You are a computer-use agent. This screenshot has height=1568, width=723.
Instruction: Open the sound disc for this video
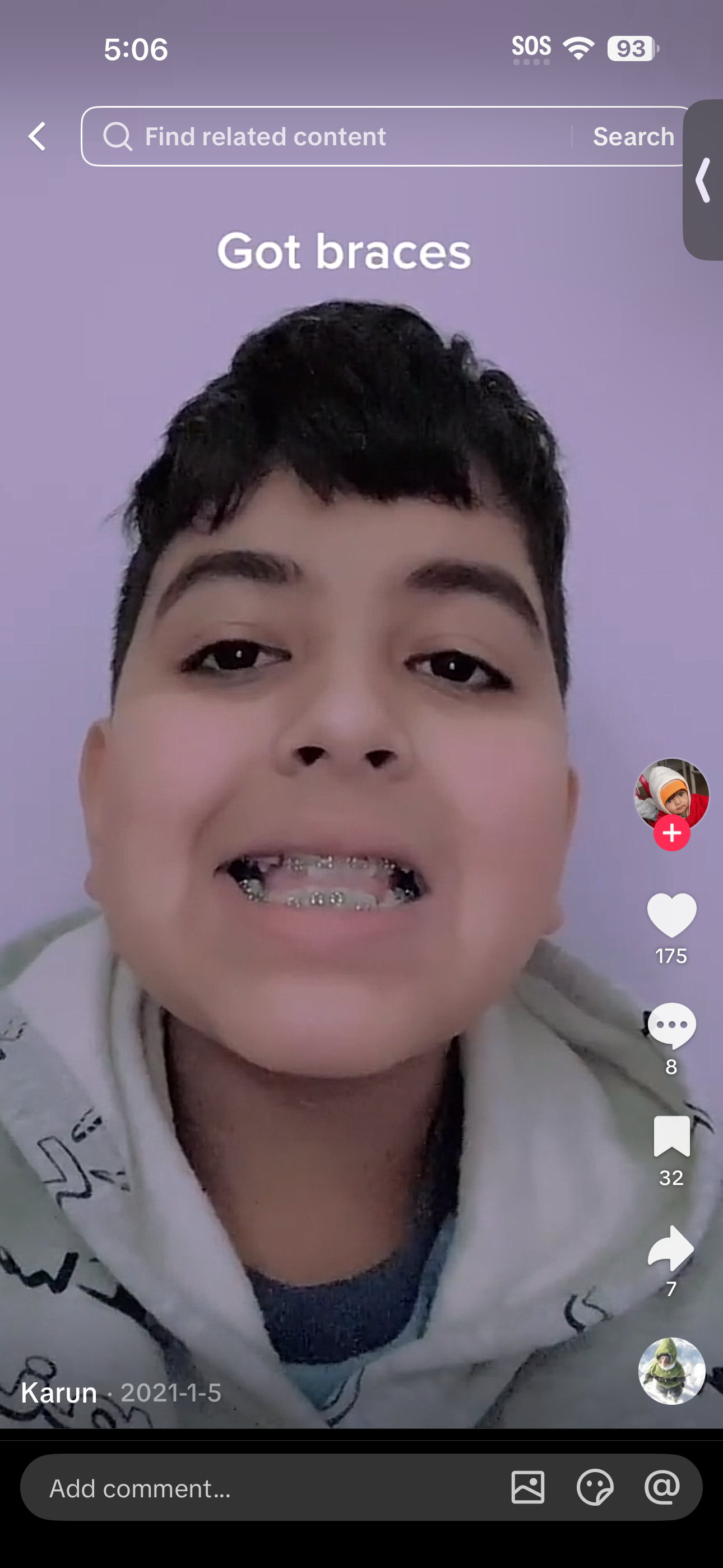pos(671,1371)
